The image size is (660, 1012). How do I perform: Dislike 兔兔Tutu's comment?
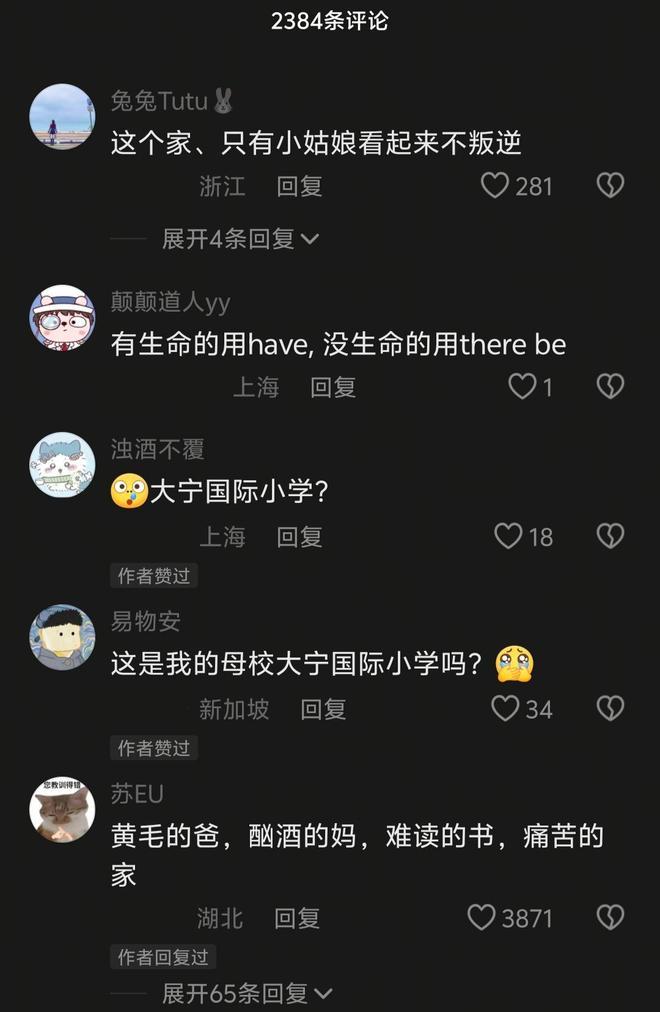pyautogui.click(x=610, y=186)
